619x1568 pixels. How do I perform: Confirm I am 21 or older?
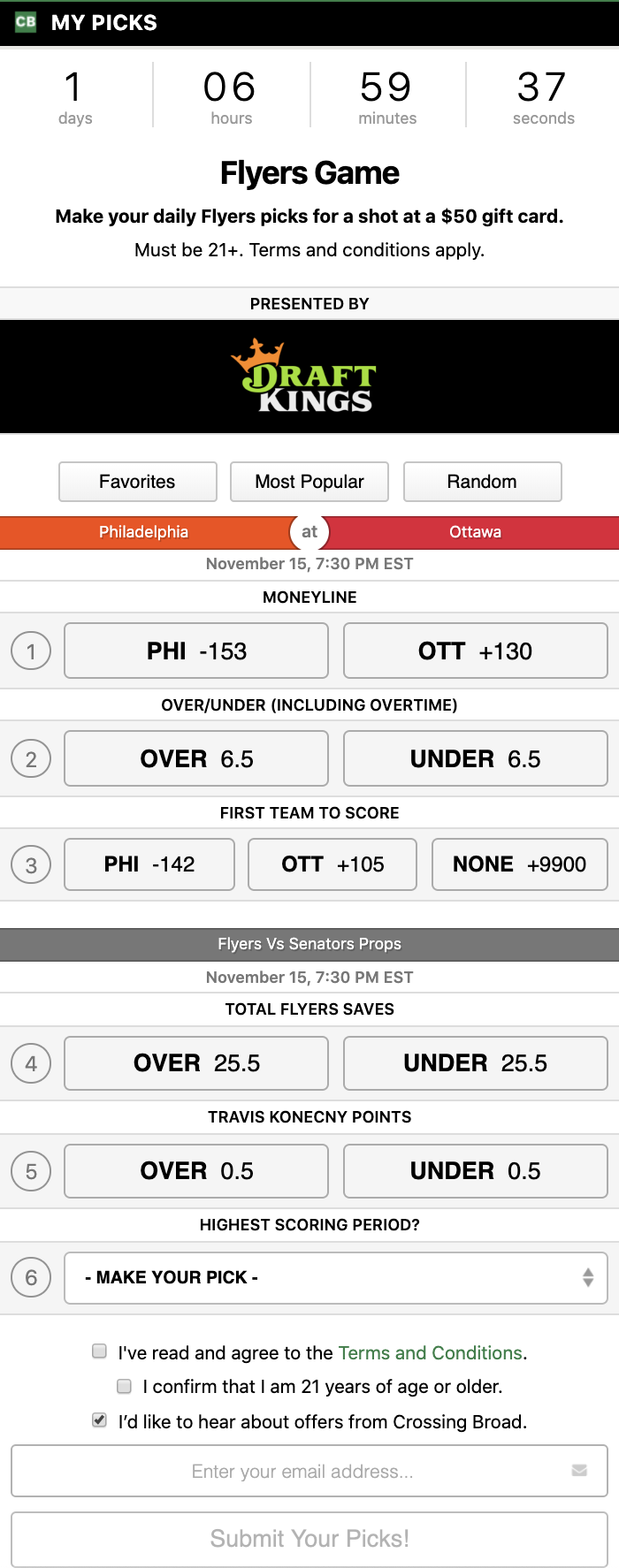(x=125, y=1386)
